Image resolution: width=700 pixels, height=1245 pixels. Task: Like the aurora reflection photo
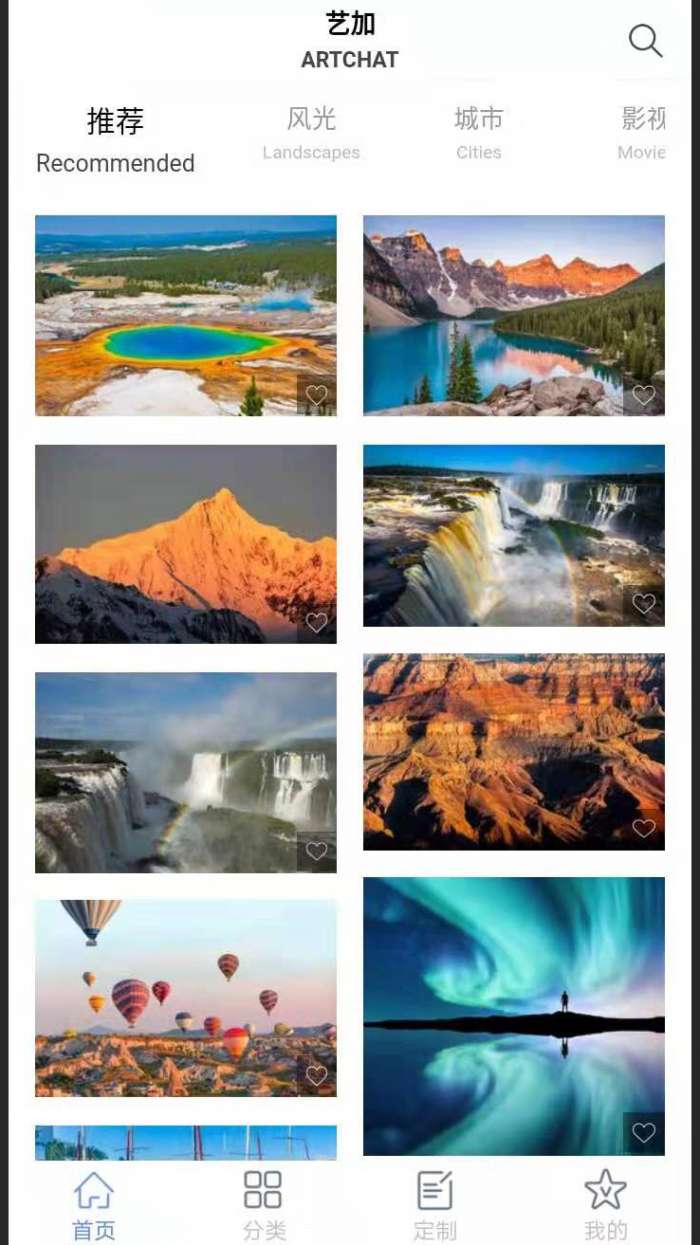[x=644, y=1133]
